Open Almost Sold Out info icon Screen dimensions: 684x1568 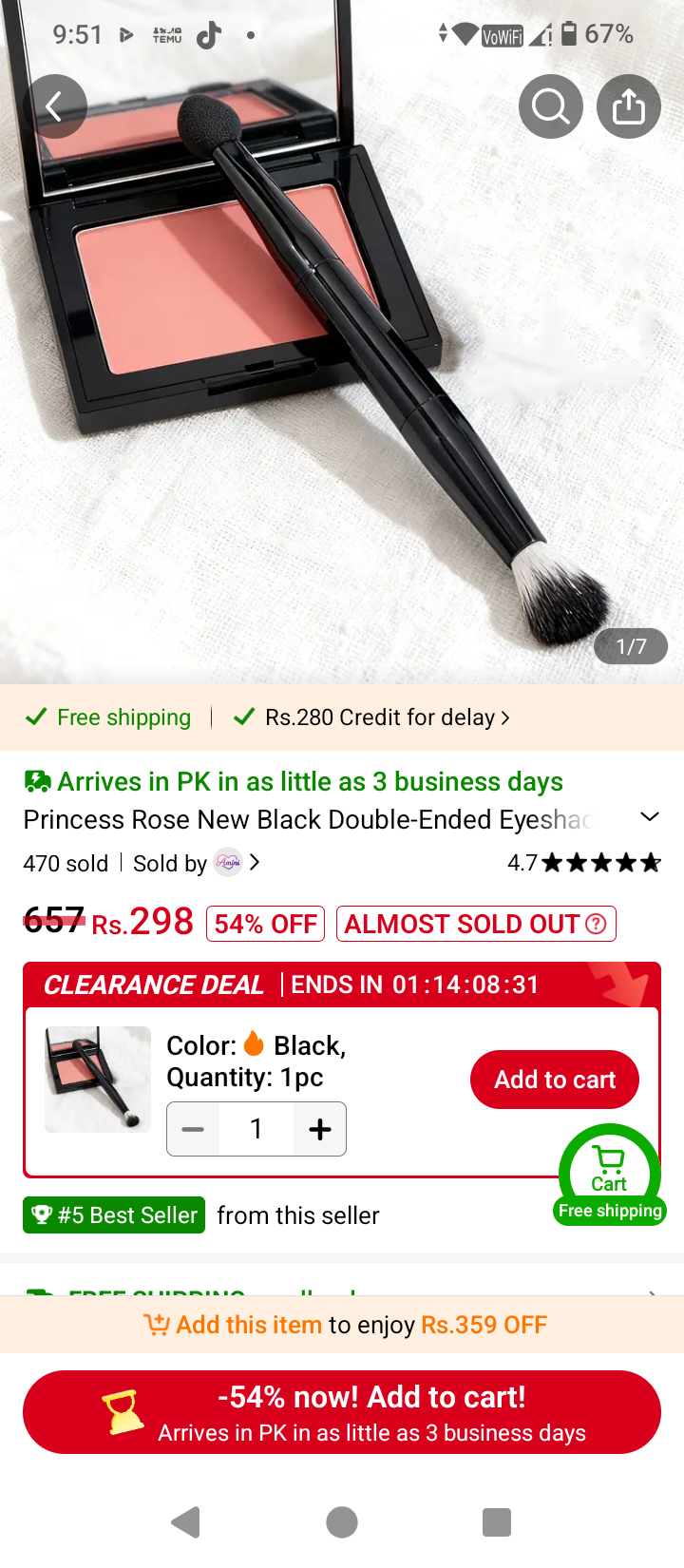coord(596,924)
